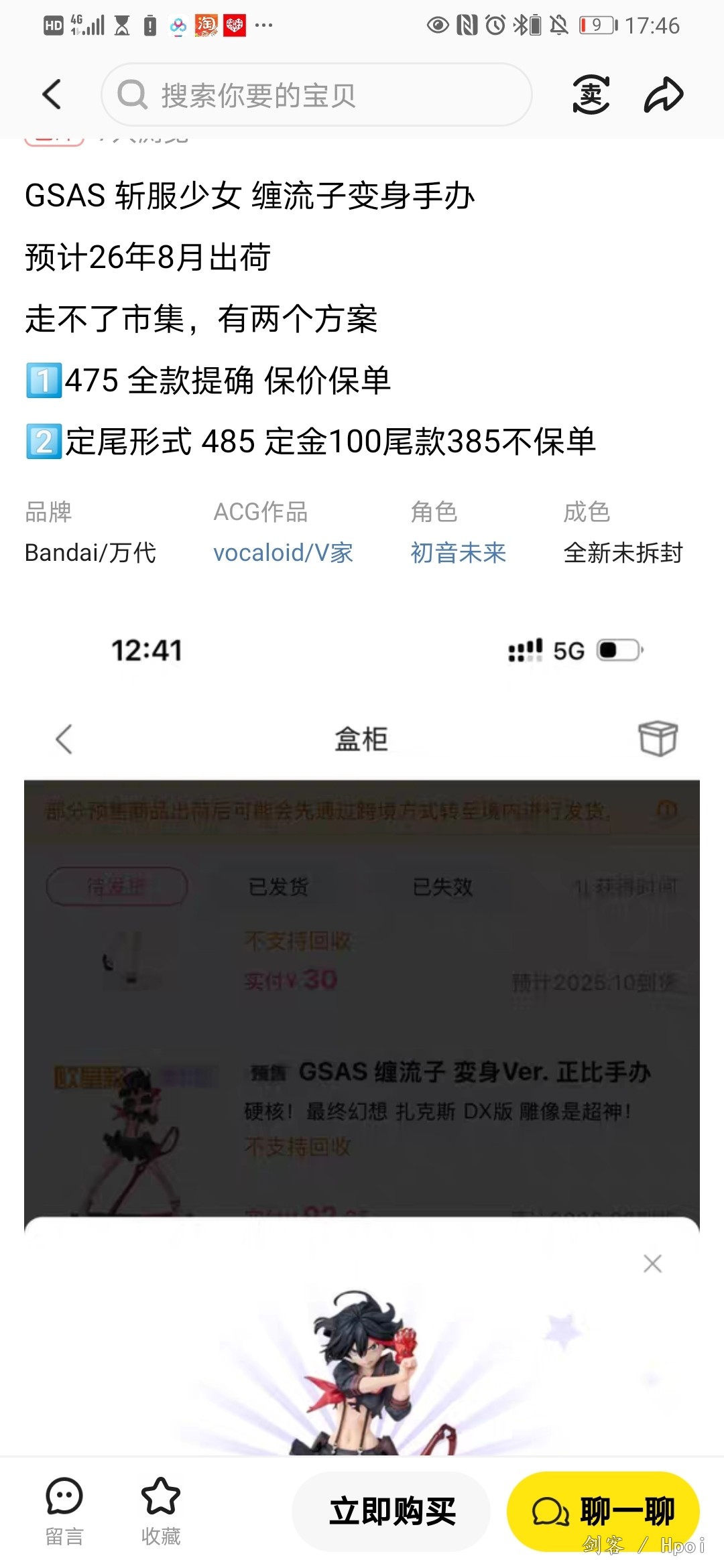Add the item to favorites with 收藏
The image size is (724, 1568).
coord(161,1512)
